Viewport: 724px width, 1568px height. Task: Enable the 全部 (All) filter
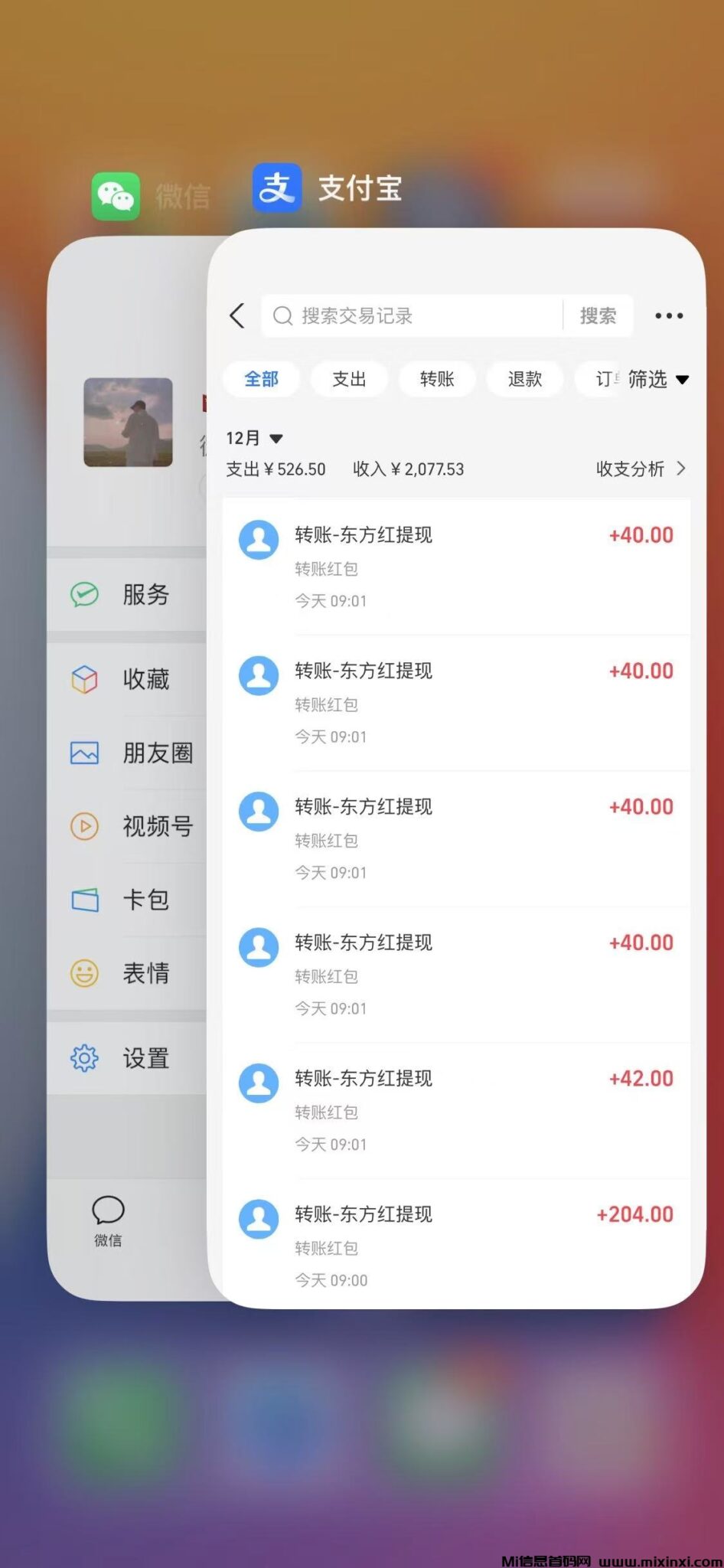point(261,379)
